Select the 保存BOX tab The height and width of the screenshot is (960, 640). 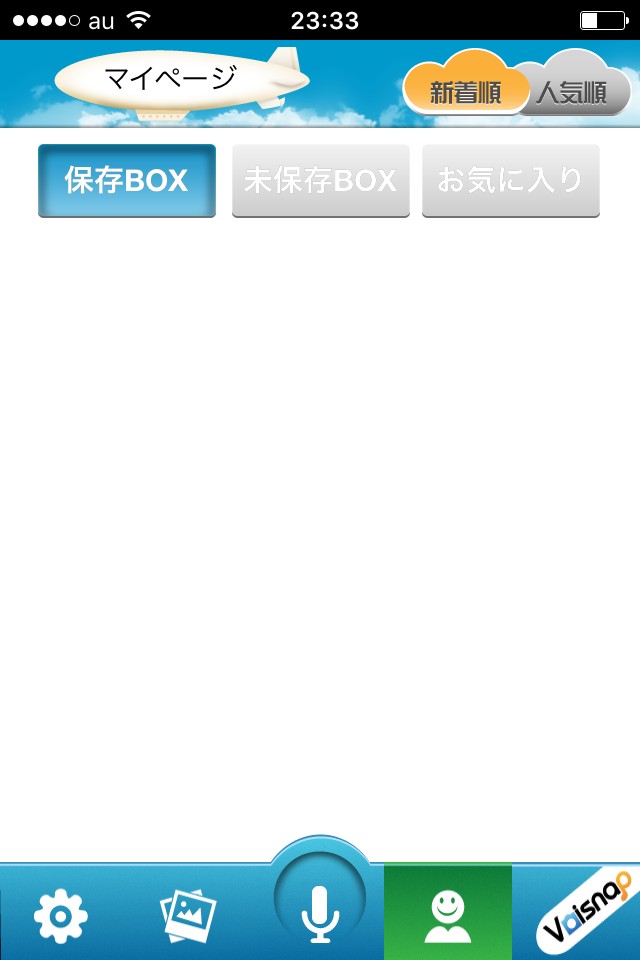pyautogui.click(x=127, y=181)
